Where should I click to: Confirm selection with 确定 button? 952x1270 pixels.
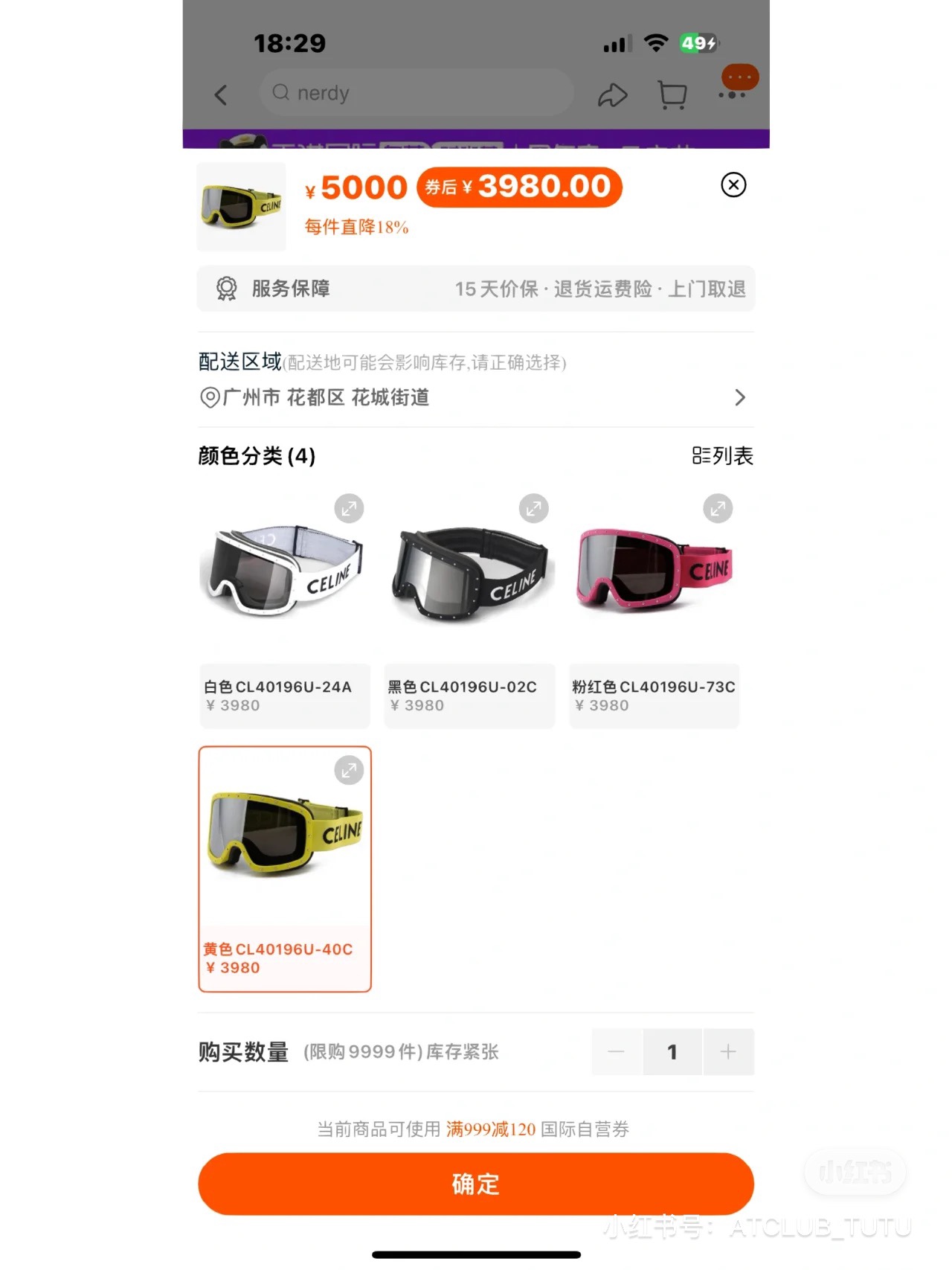tap(476, 1184)
